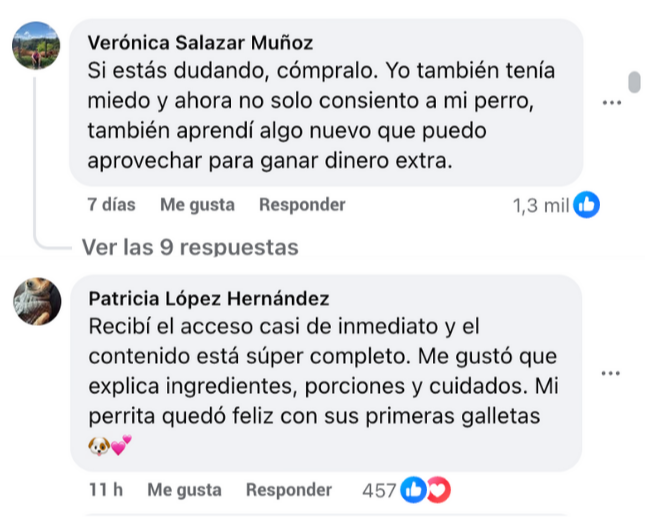Reply to Patricia López Hernández's comment
Image resolution: width=648 pixels, height=520 pixels.
289,490
